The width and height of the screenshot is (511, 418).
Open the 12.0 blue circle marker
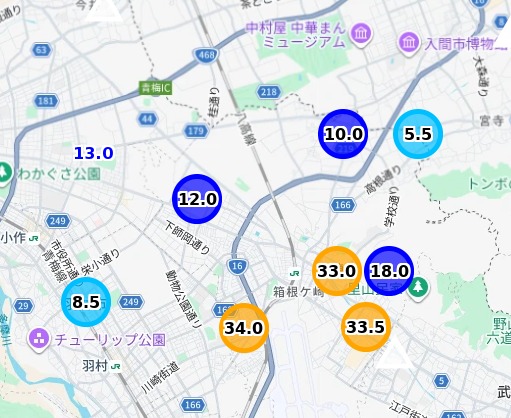click(x=197, y=199)
